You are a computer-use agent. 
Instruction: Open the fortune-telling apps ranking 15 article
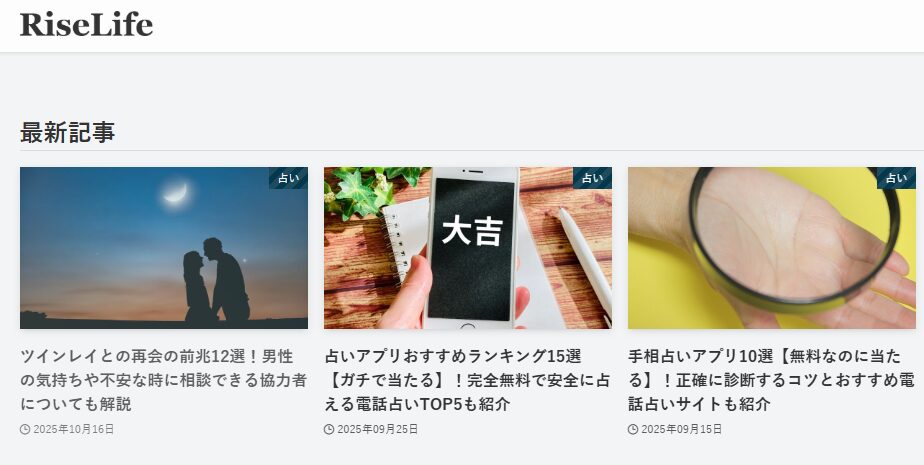click(467, 380)
